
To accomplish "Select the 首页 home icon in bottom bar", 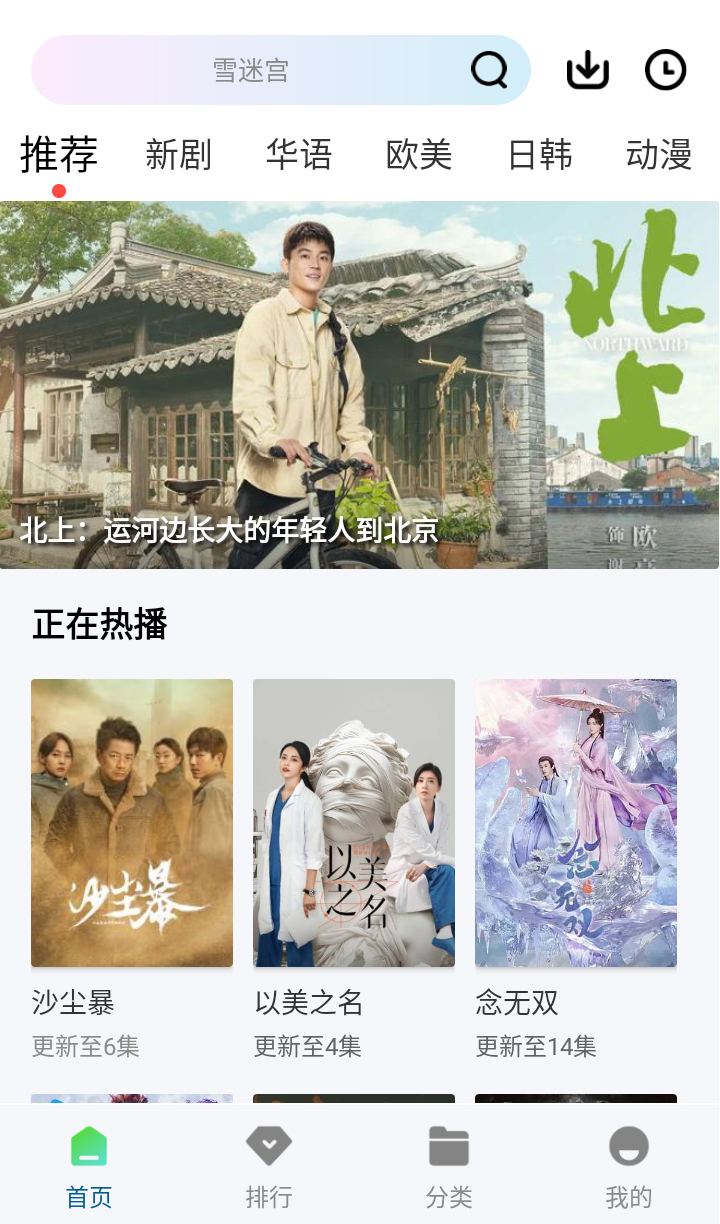I will coord(88,1146).
